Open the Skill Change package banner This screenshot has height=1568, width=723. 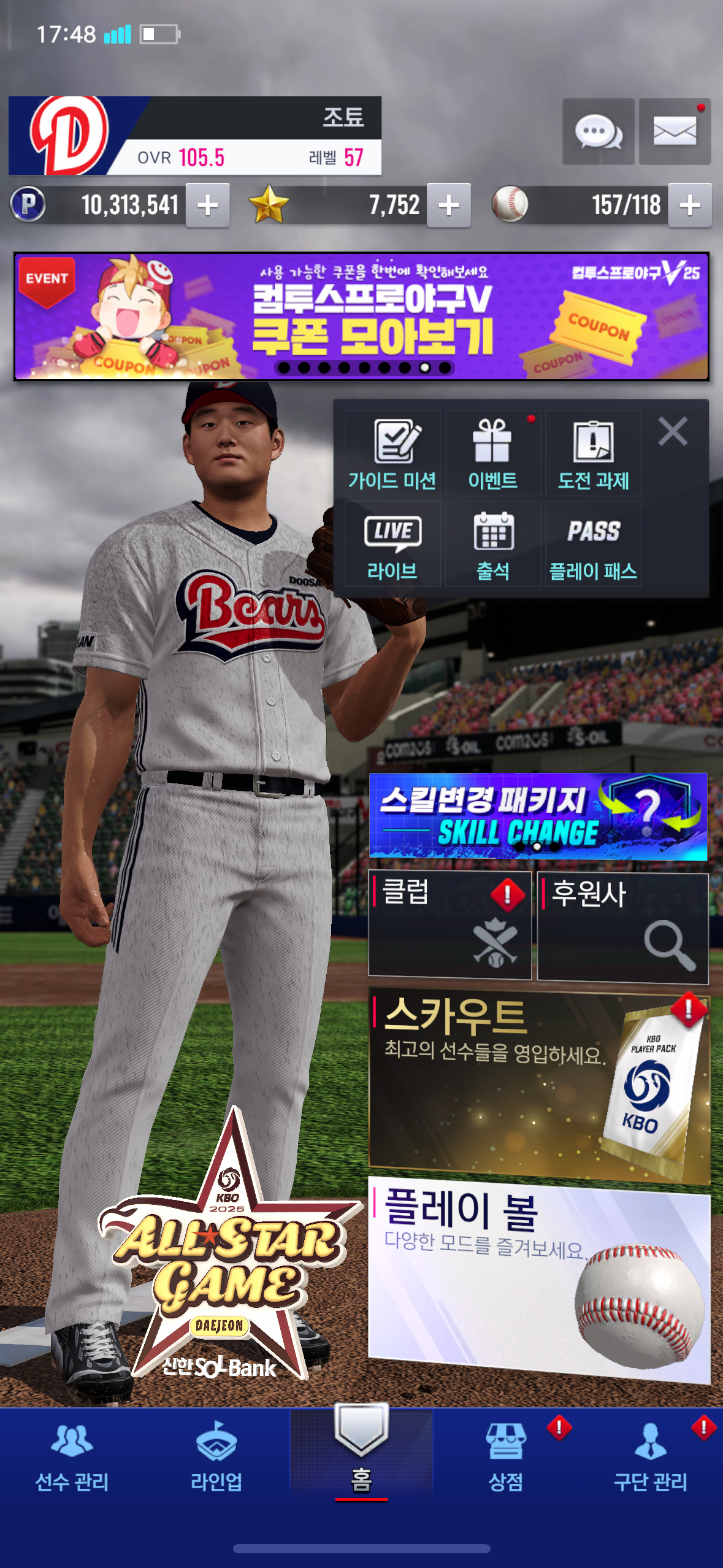click(538, 817)
